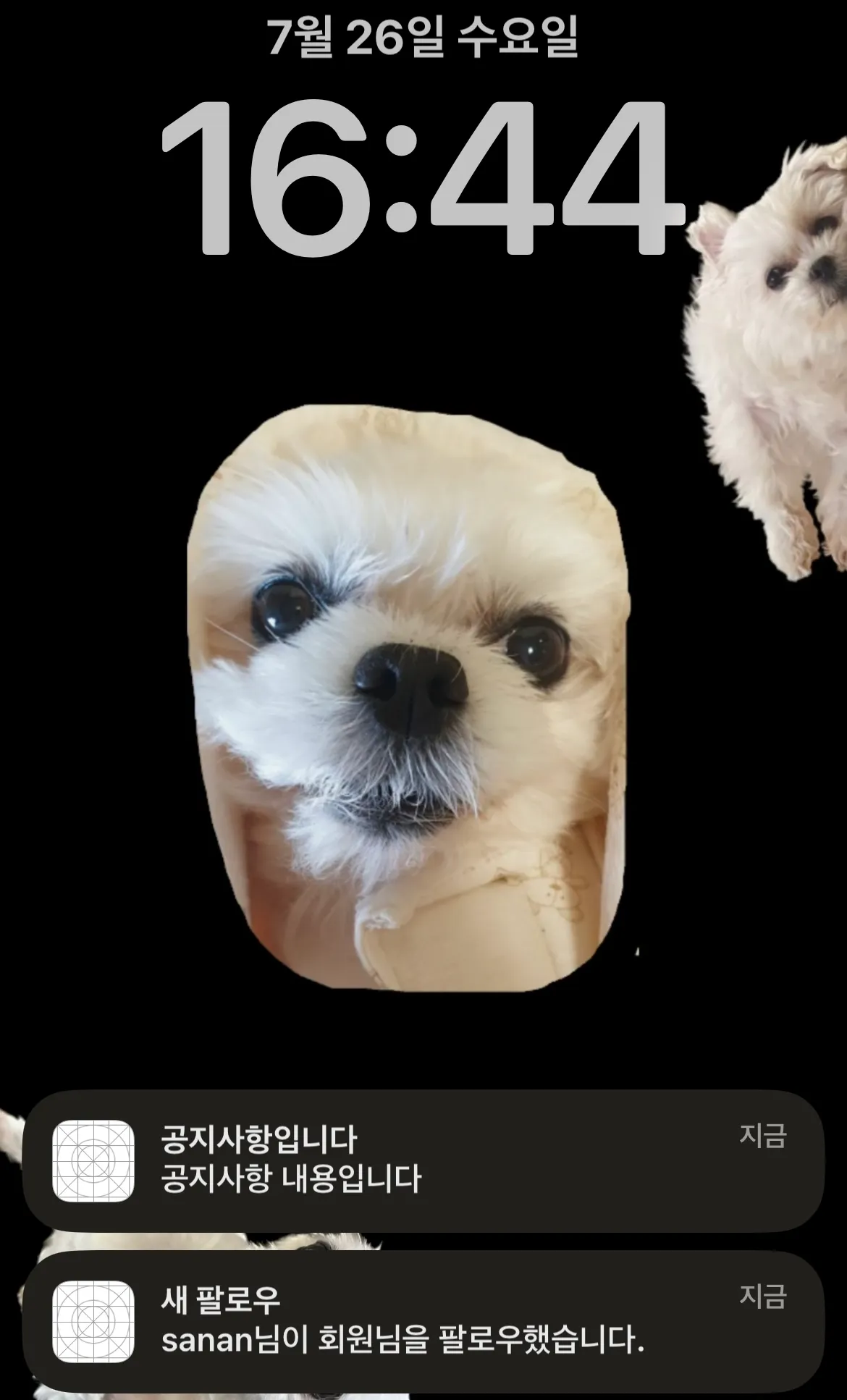Open the 새 팔로우 notification from sanan

tap(423, 1321)
